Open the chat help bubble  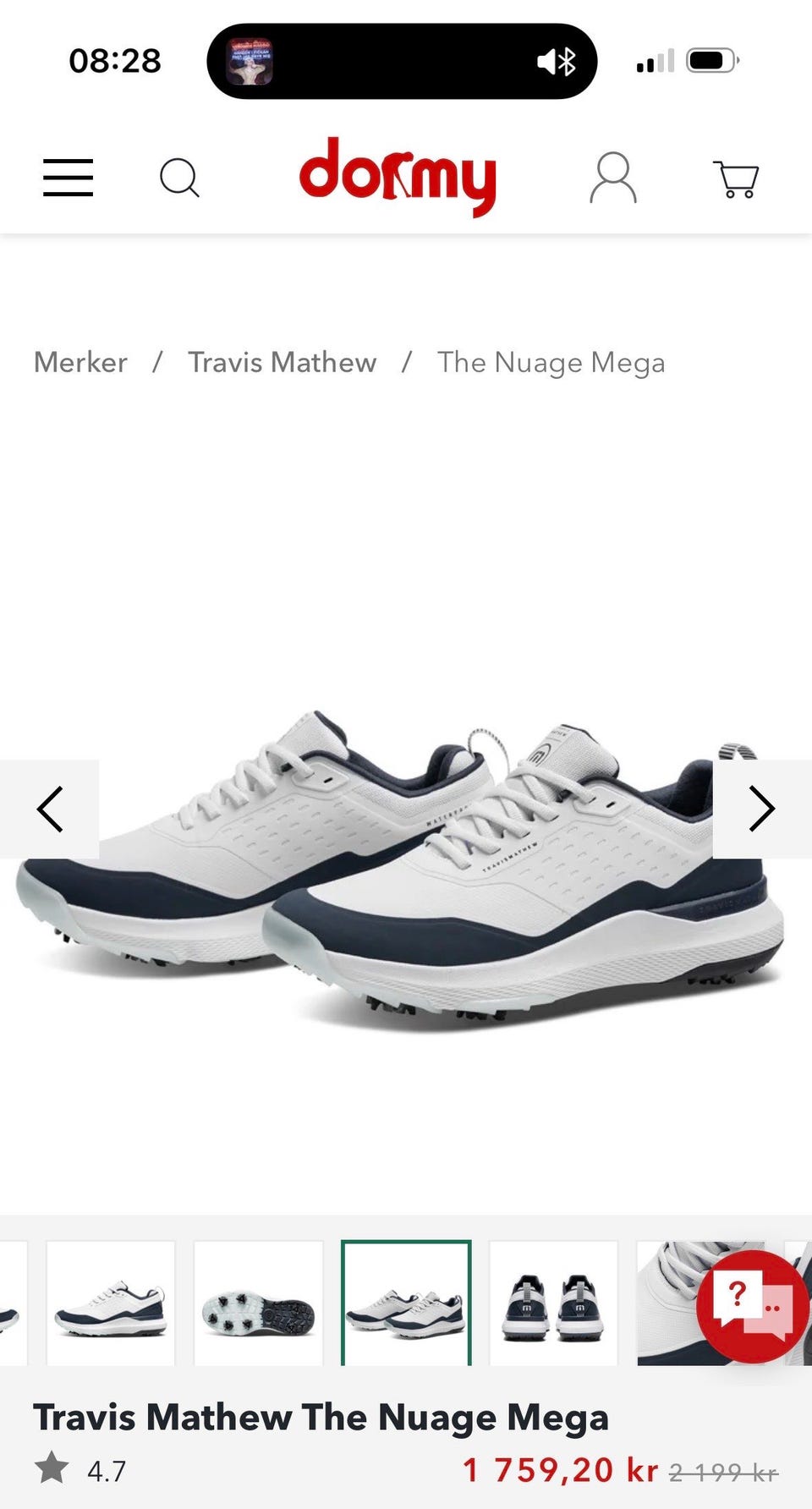coord(753,1306)
